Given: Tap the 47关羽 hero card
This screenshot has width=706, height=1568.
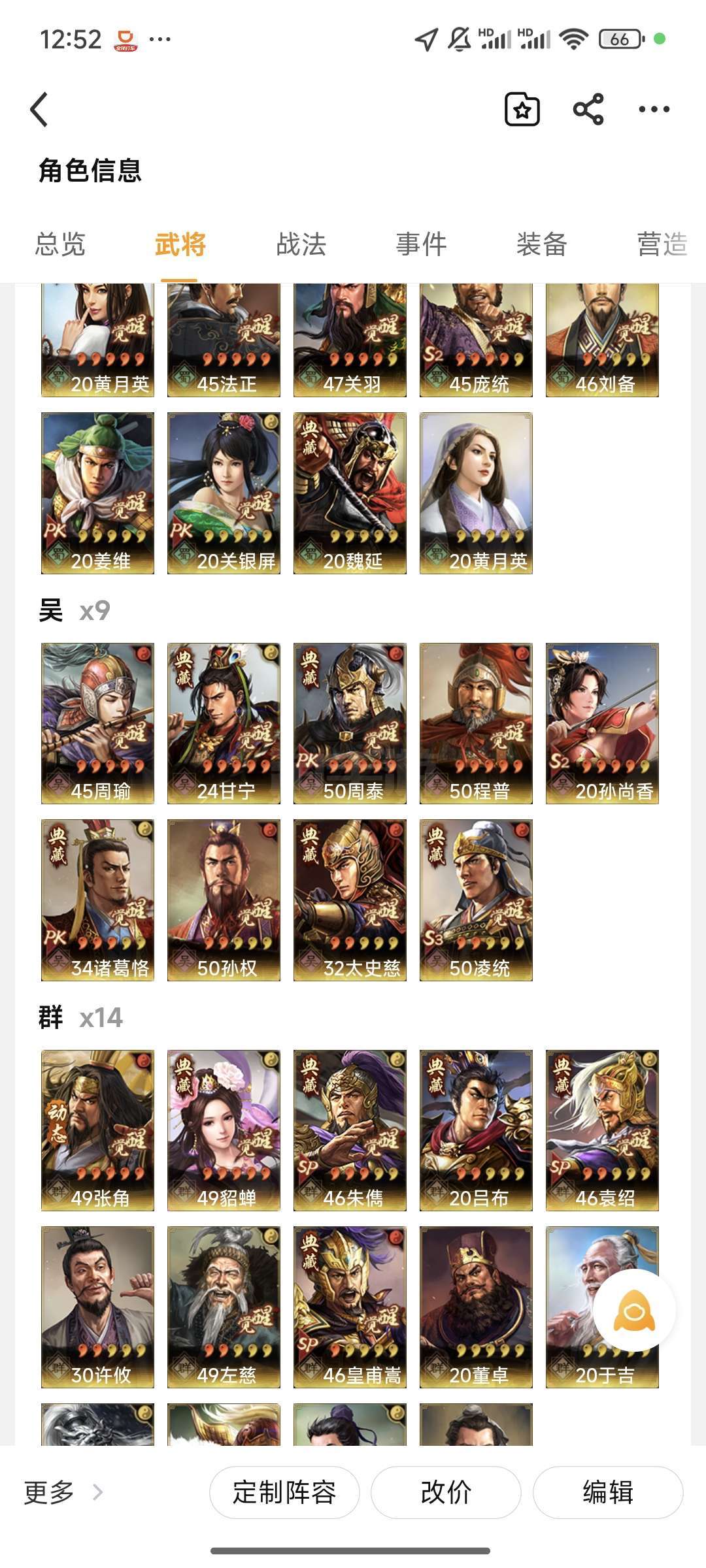Looking at the screenshot, I should 350,340.
